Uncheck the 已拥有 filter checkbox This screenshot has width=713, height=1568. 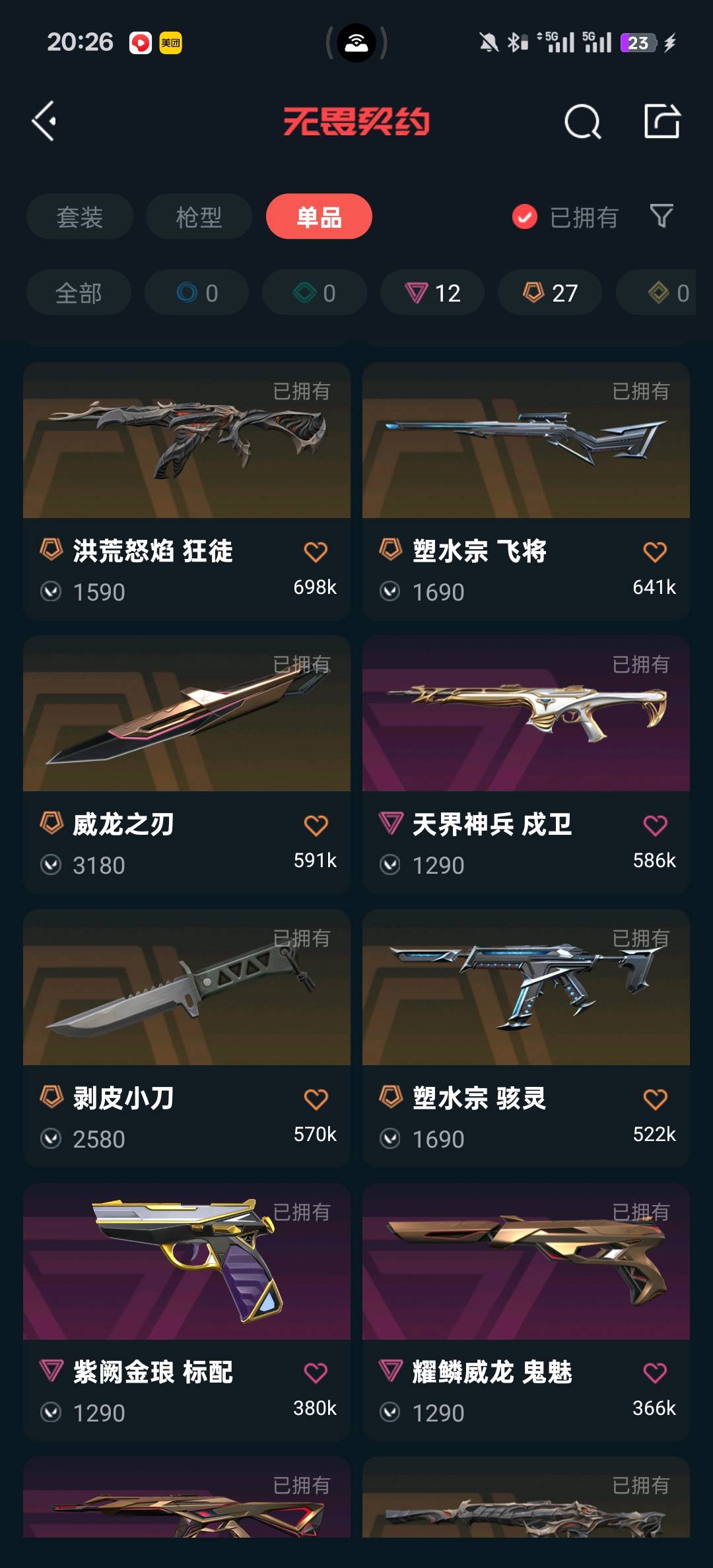[525, 216]
